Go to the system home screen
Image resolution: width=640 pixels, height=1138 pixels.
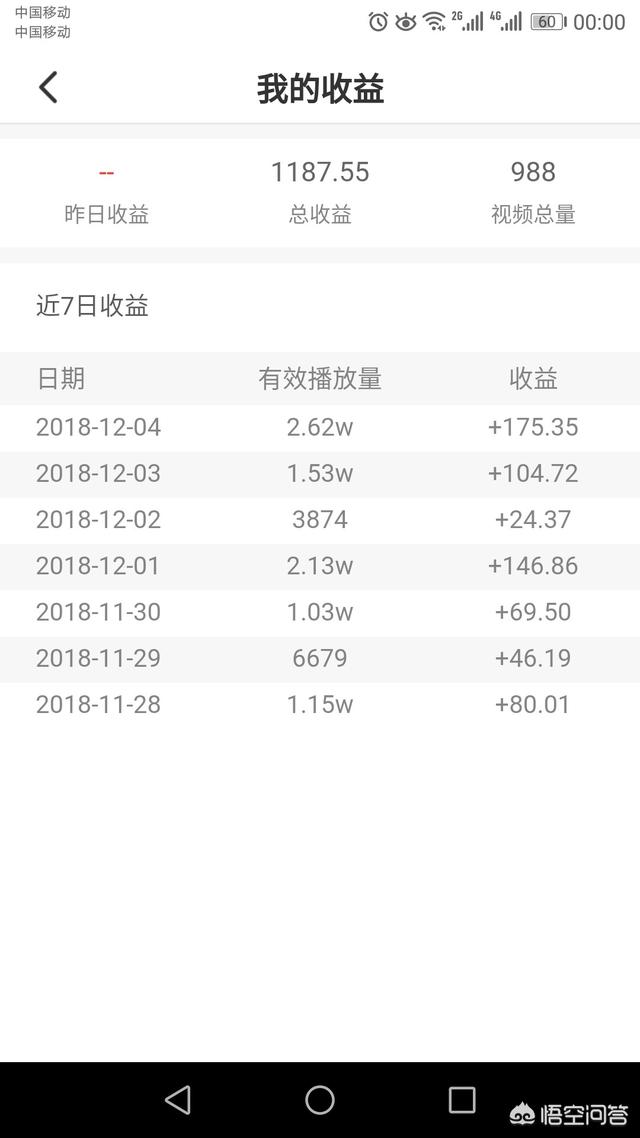tap(320, 1100)
